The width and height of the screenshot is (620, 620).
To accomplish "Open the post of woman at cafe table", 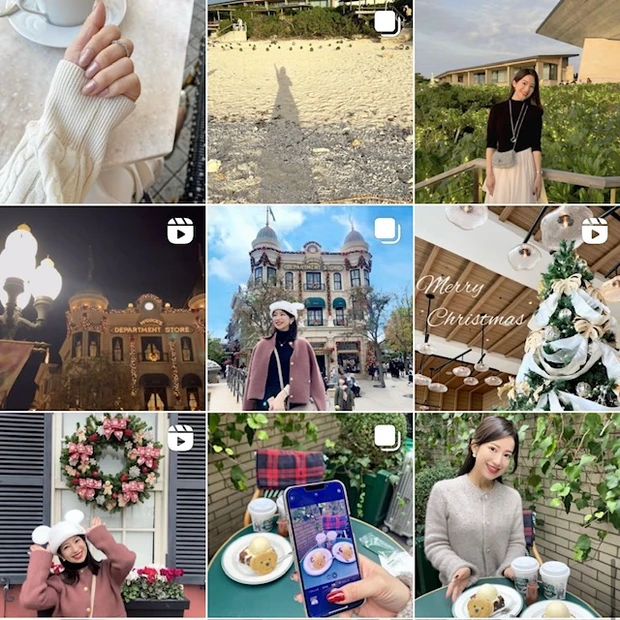I will [x=517, y=515].
